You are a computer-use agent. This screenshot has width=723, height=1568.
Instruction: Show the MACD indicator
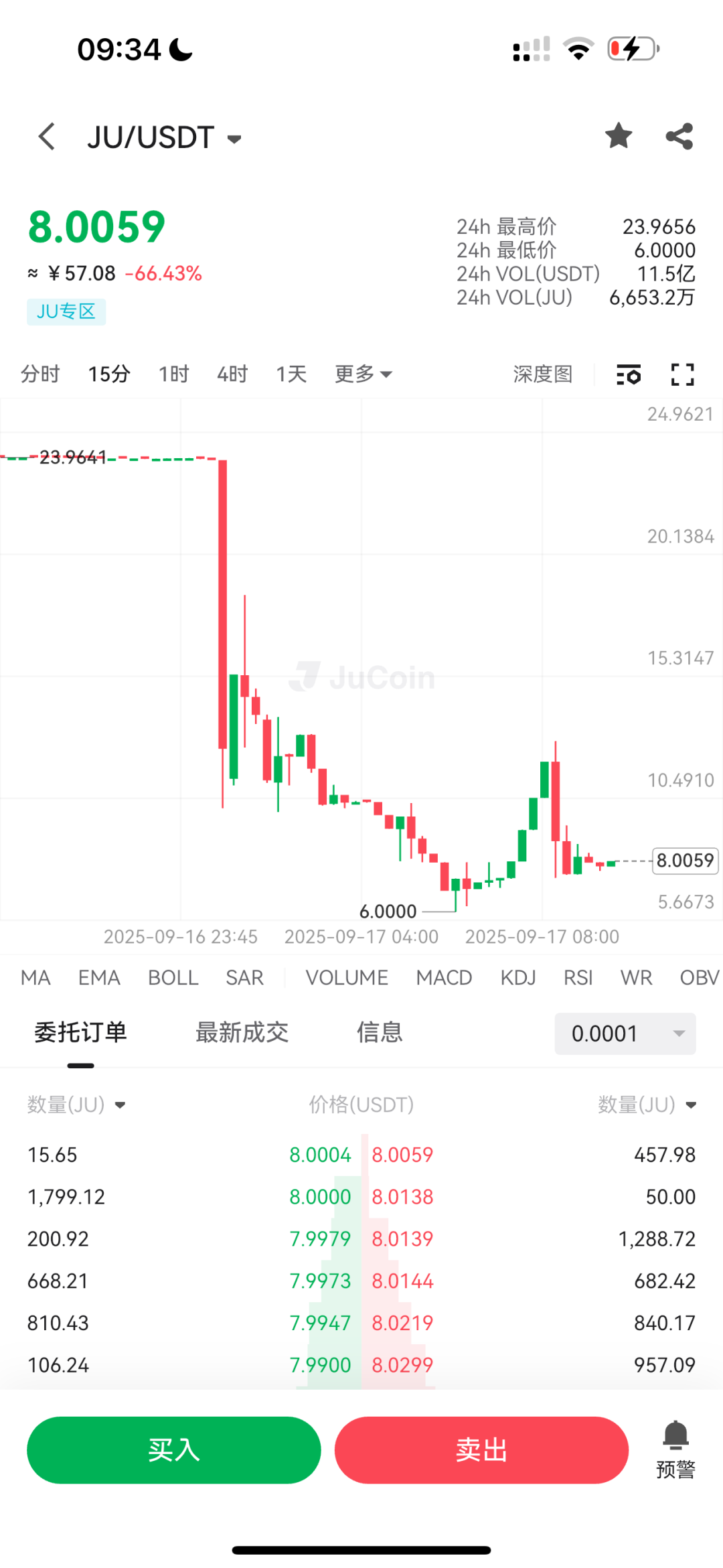point(444,978)
